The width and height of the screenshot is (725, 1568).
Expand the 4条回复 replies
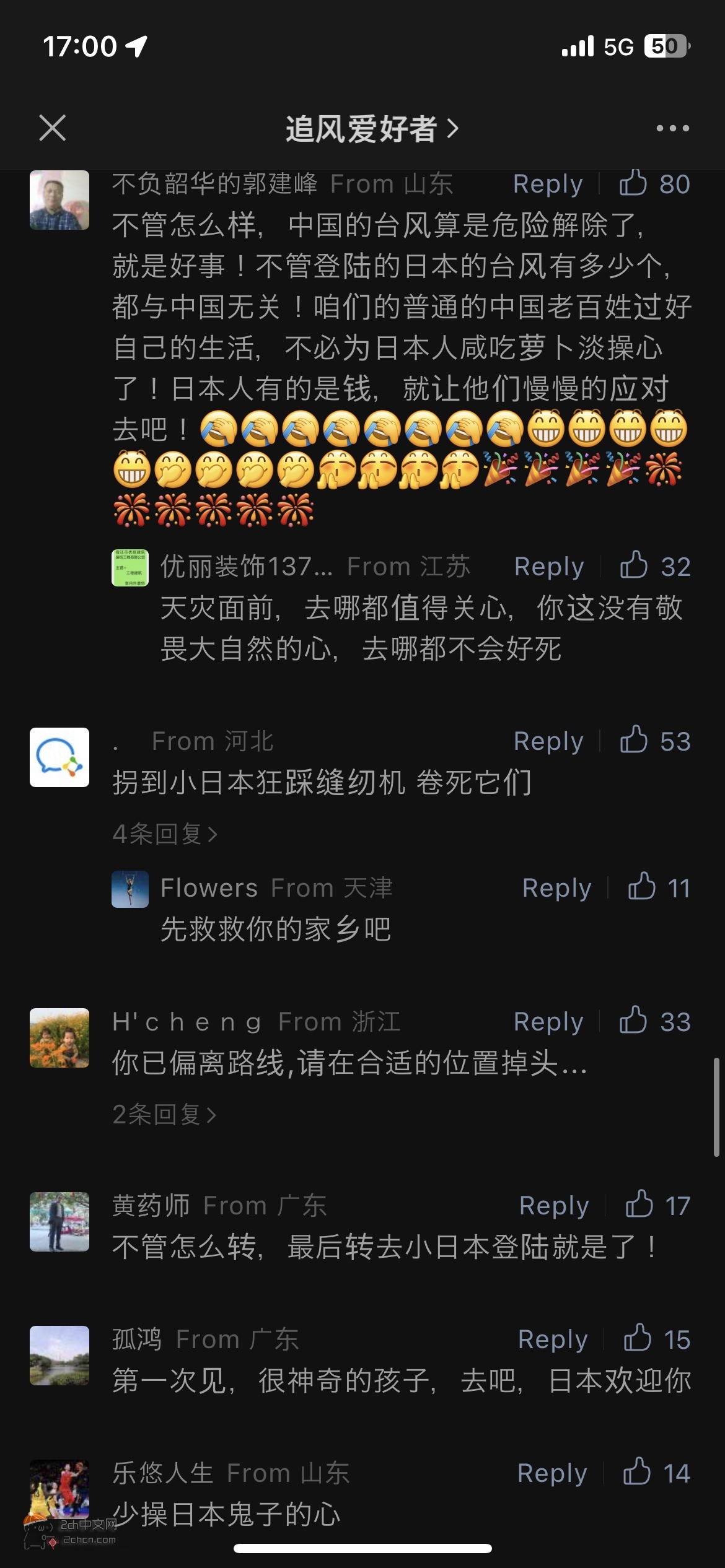click(x=165, y=834)
